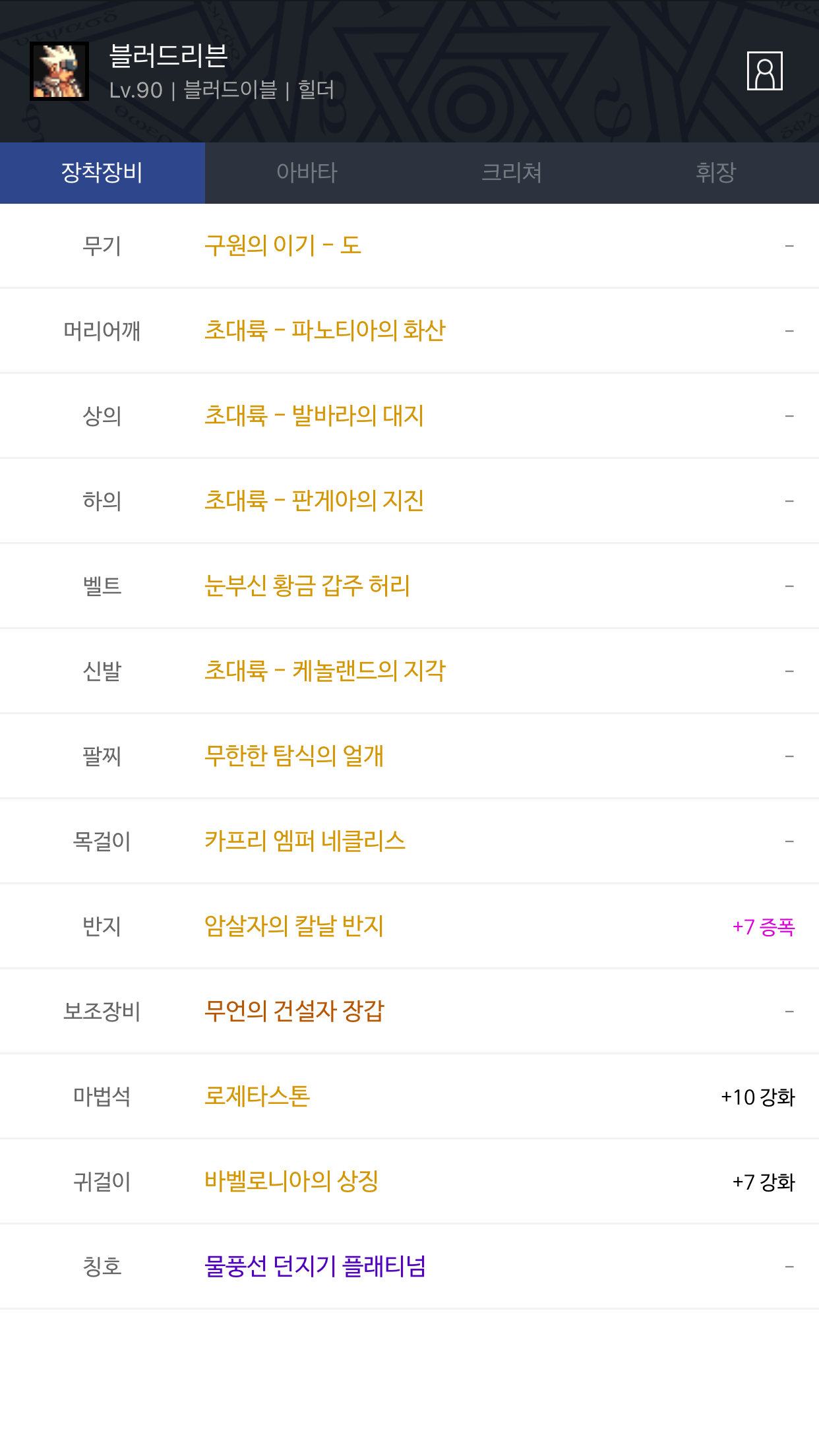
Task: View magic stone 로제타스톤
Action: [257, 1097]
